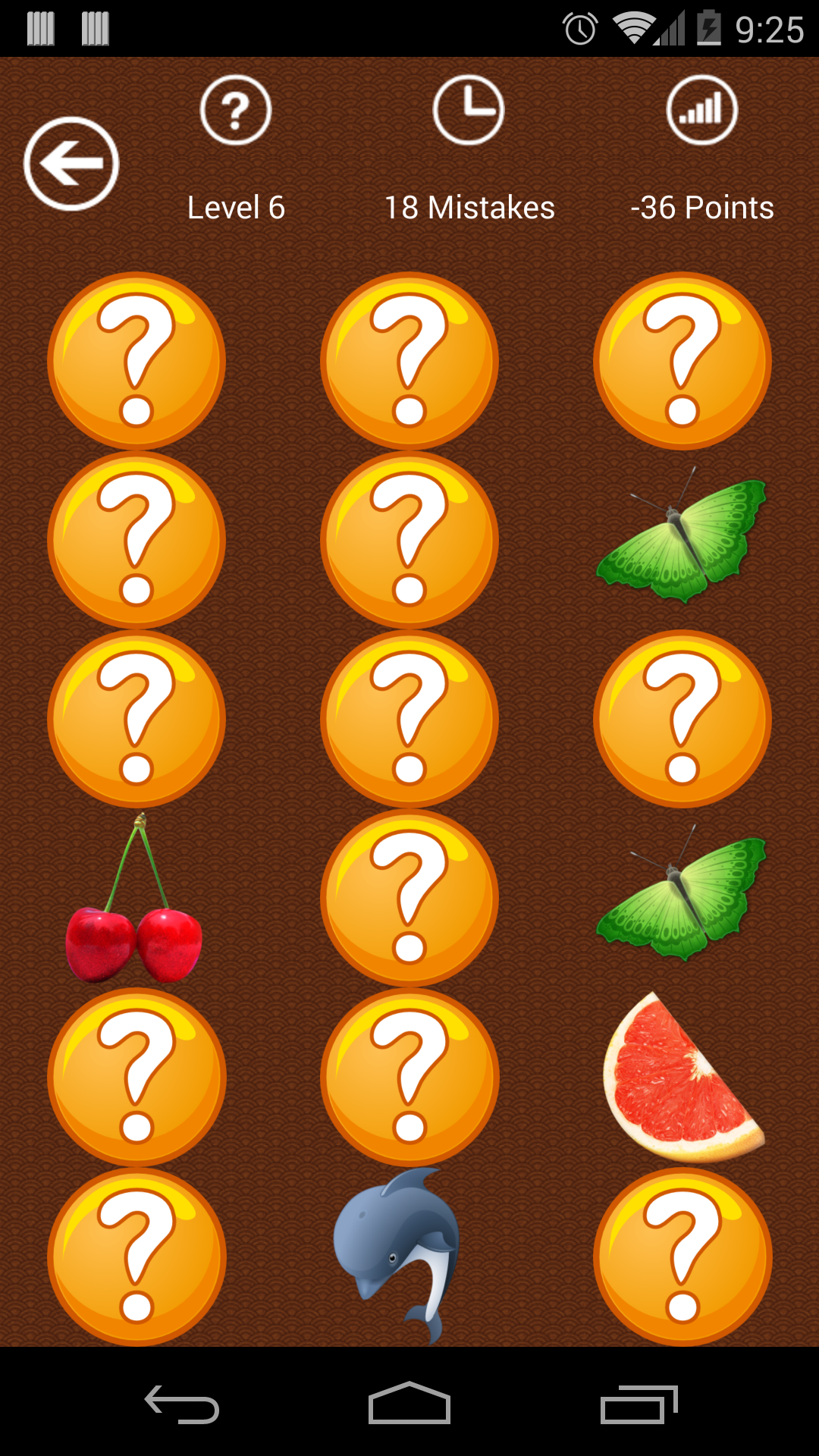
Task: Reveal the card below the cherries
Action: click(136, 1077)
